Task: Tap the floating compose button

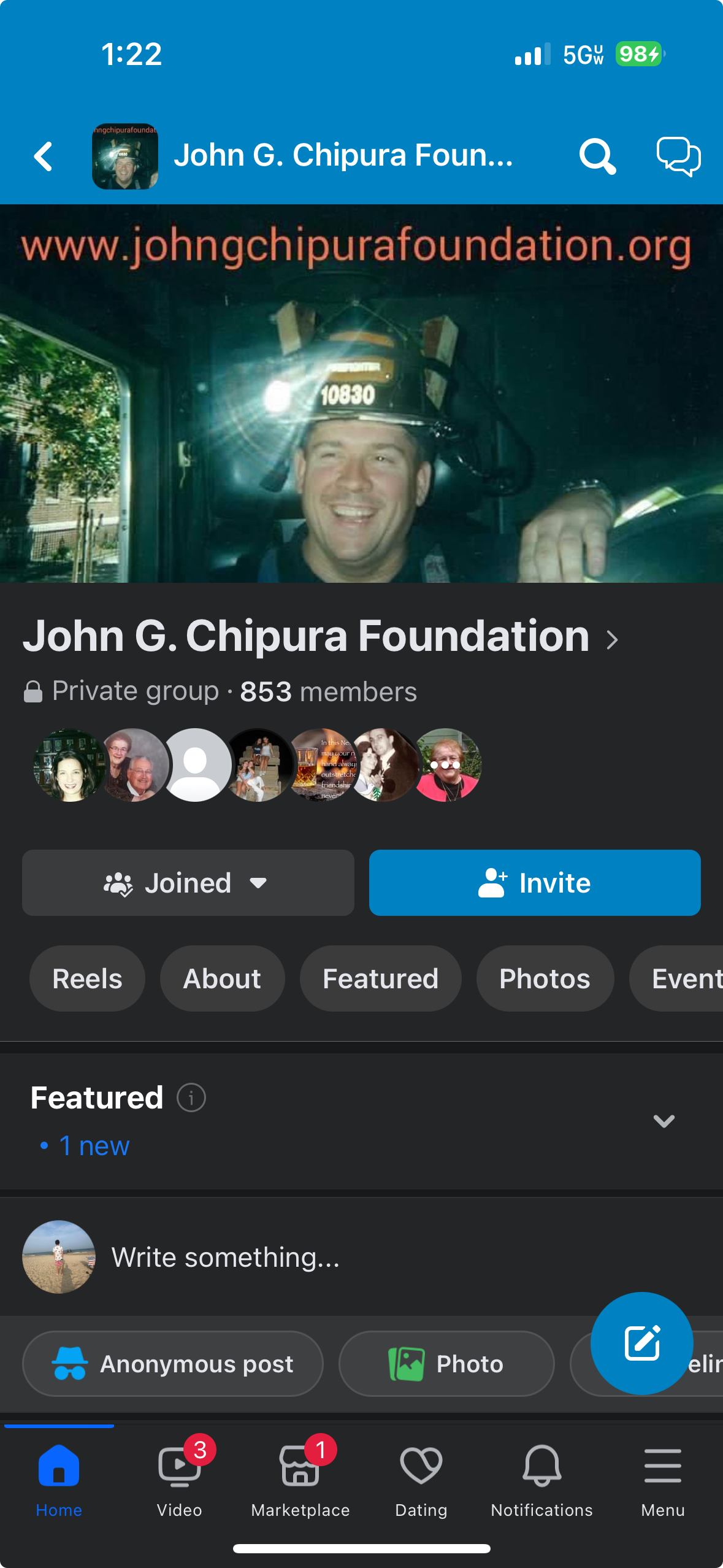Action: click(641, 1343)
